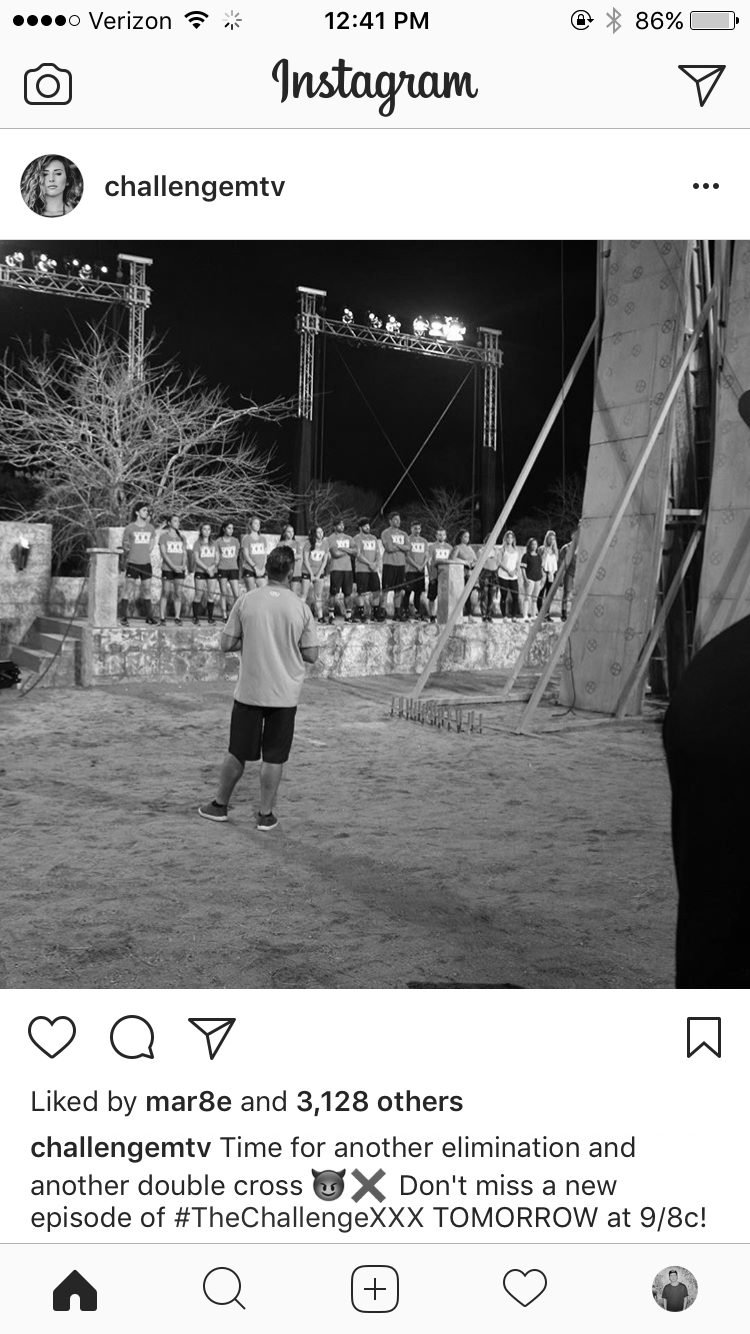This screenshot has width=750, height=1334.
Task: Bookmark the challengemtv post
Action: click(704, 1037)
